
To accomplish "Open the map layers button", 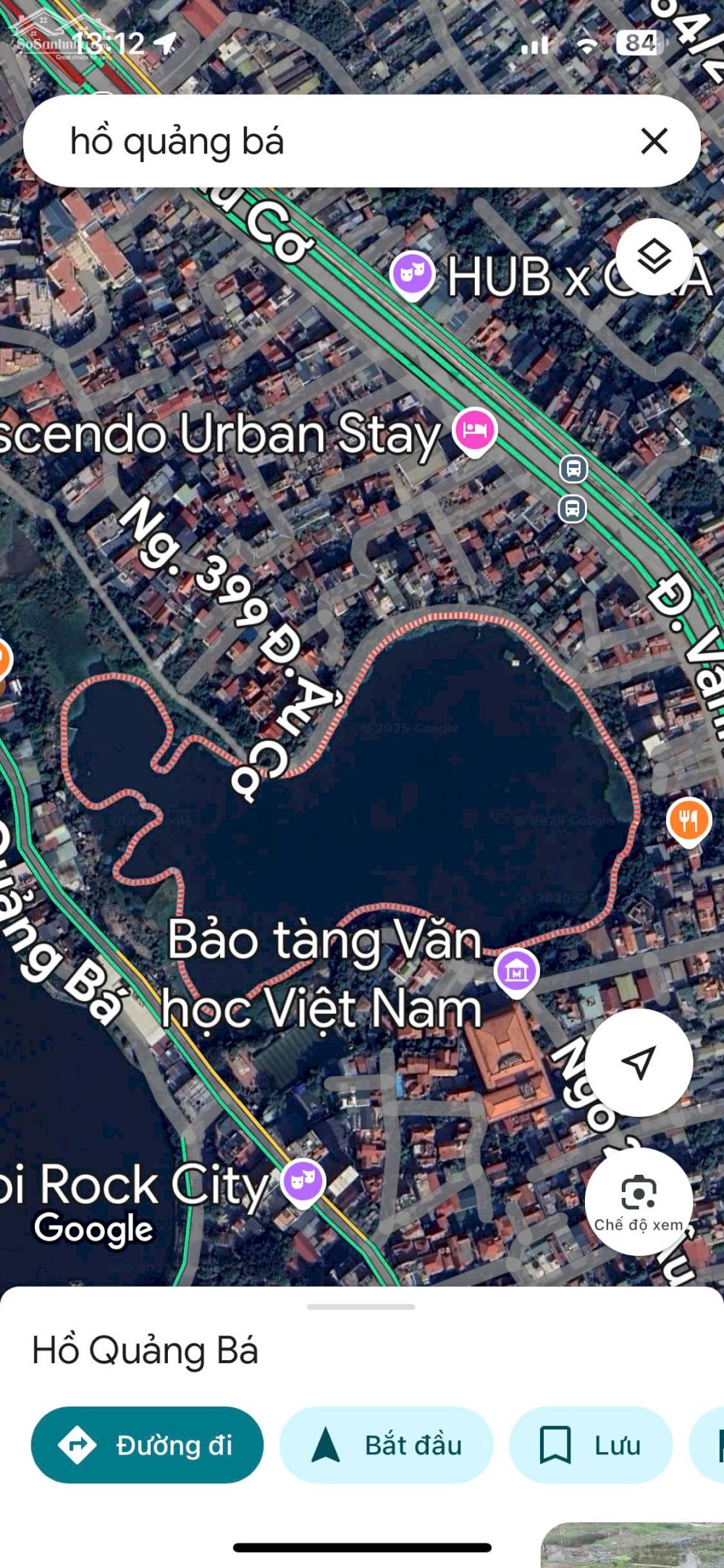I will [654, 257].
